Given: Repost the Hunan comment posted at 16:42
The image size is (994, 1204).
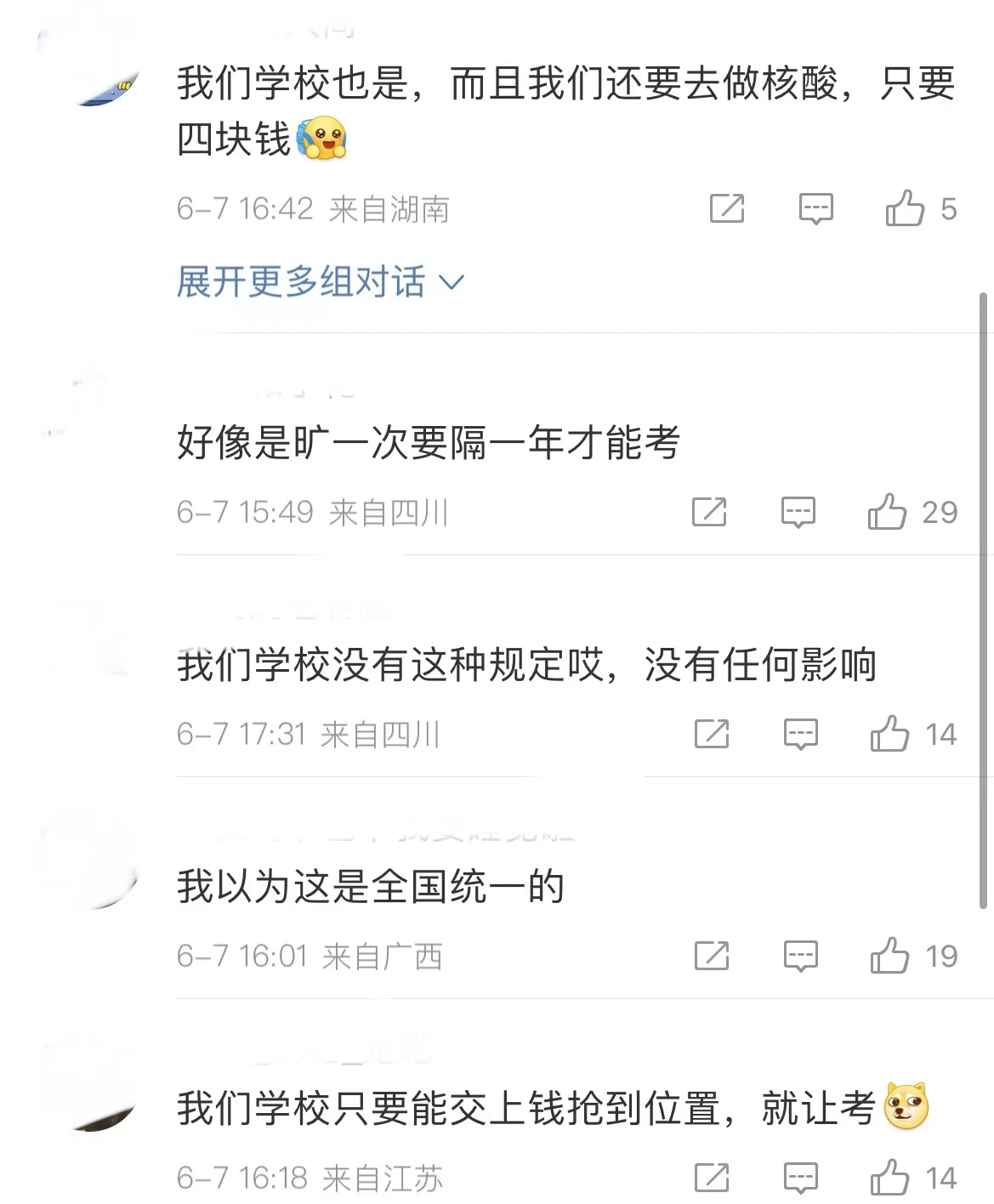Looking at the screenshot, I should (x=727, y=208).
